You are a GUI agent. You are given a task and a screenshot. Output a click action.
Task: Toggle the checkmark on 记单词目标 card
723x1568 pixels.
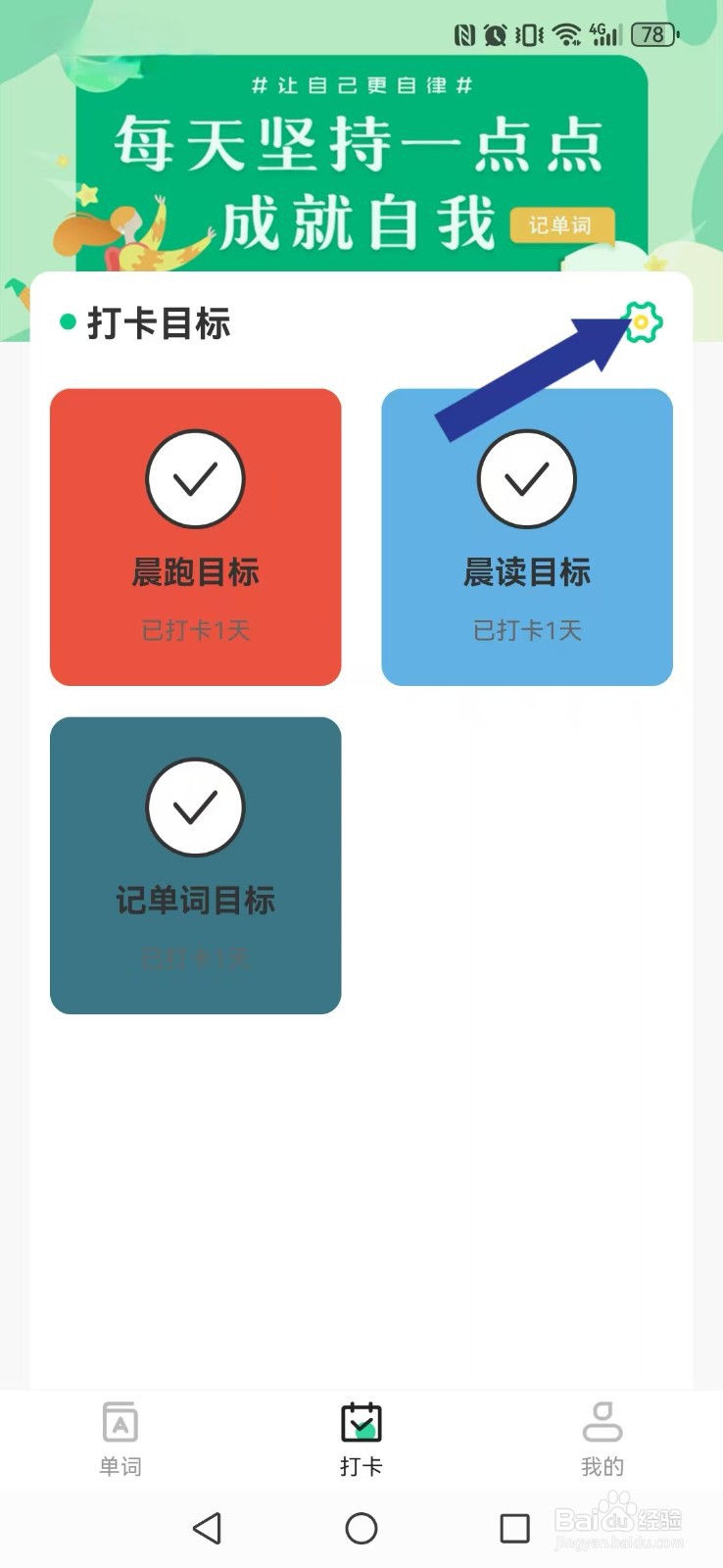195,807
